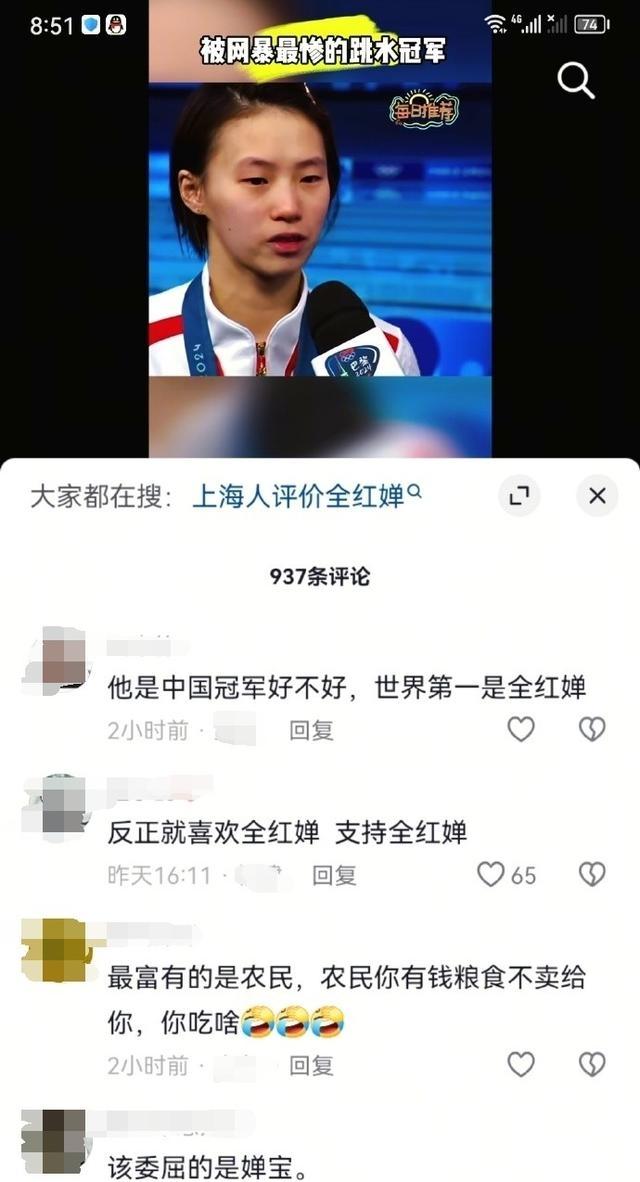
Task: Dislike the comment 反正就喜欢全红婵
Action: click(592, 875)
